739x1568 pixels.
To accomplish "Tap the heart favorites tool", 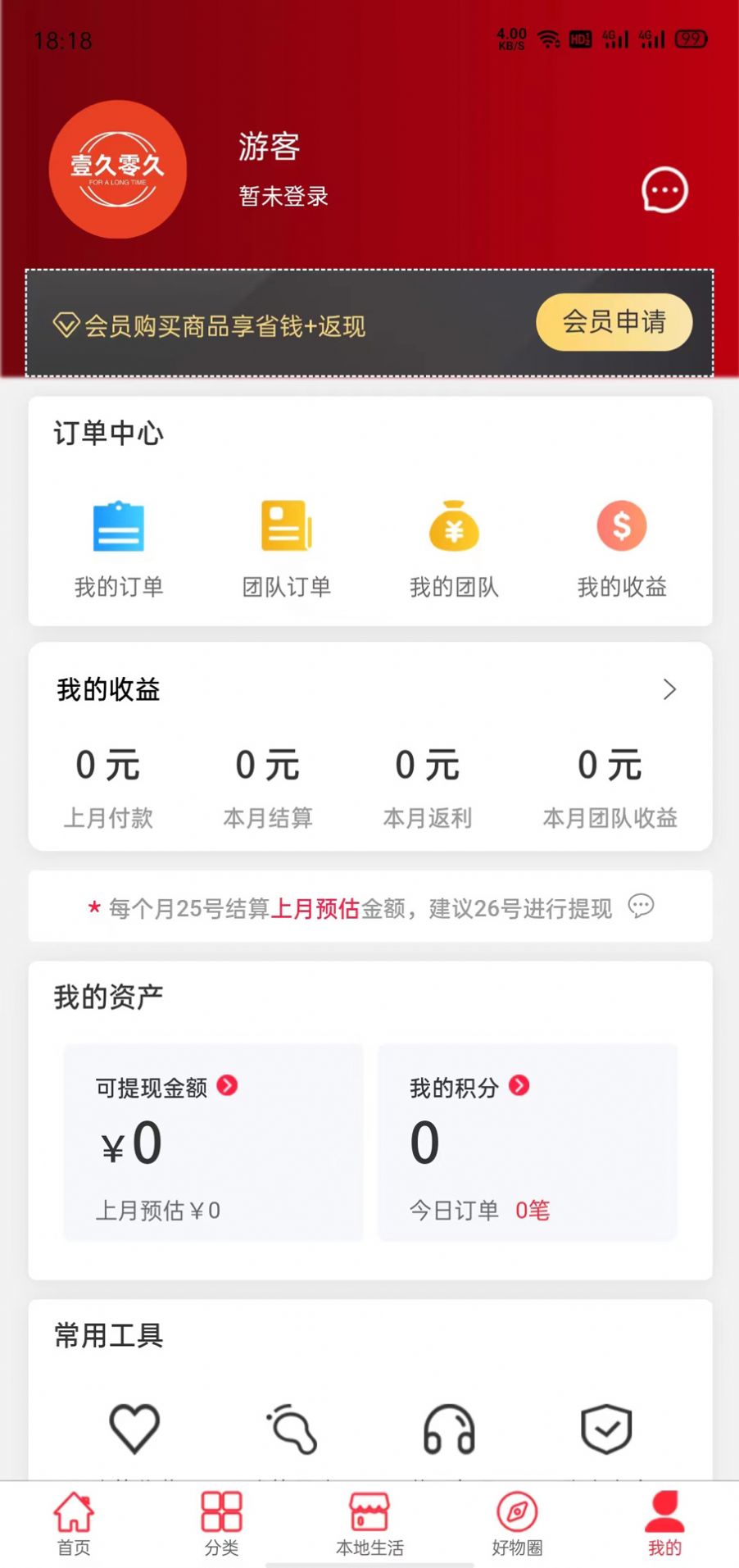I will coord(134,1429).
